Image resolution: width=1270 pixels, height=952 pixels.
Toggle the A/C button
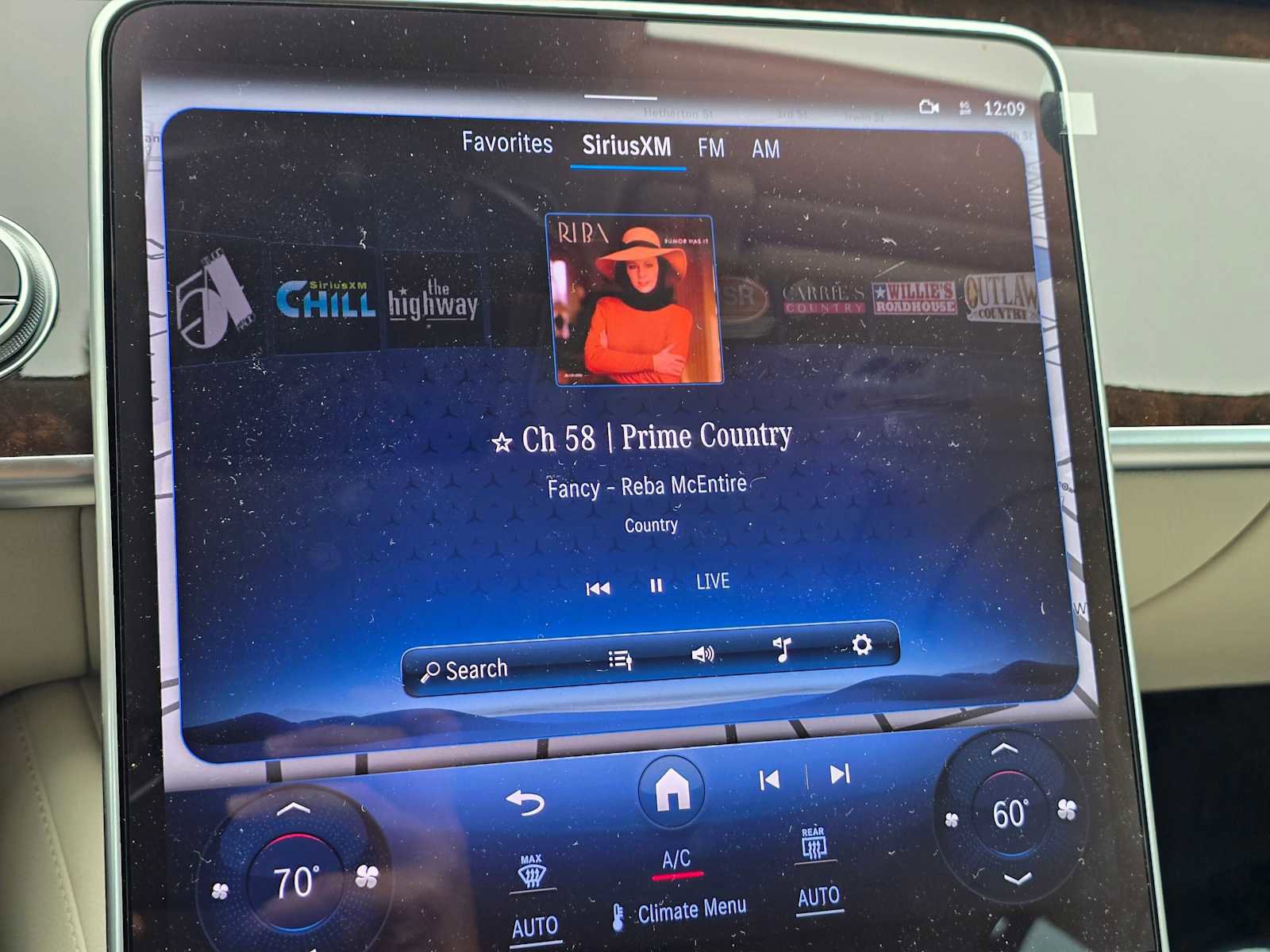pos(676,861)
